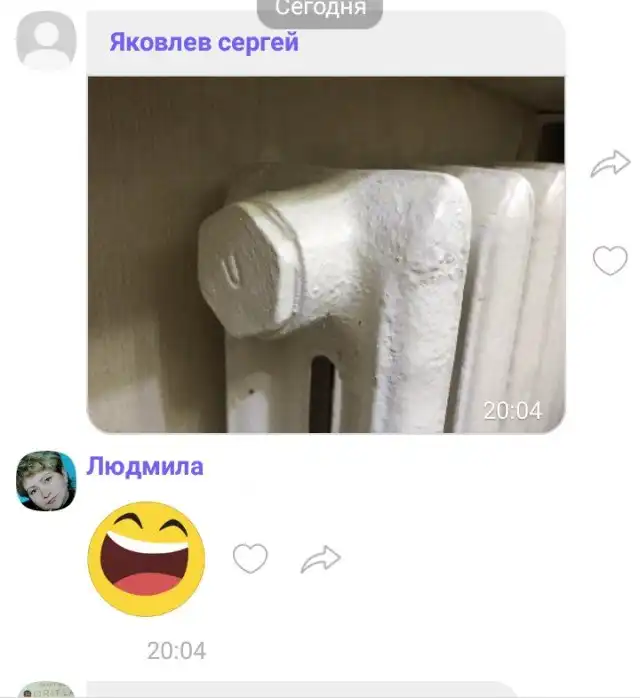Screen dimensions: 640x698
Task: Tap the sender name Людмила
Action: pos(145,466)
